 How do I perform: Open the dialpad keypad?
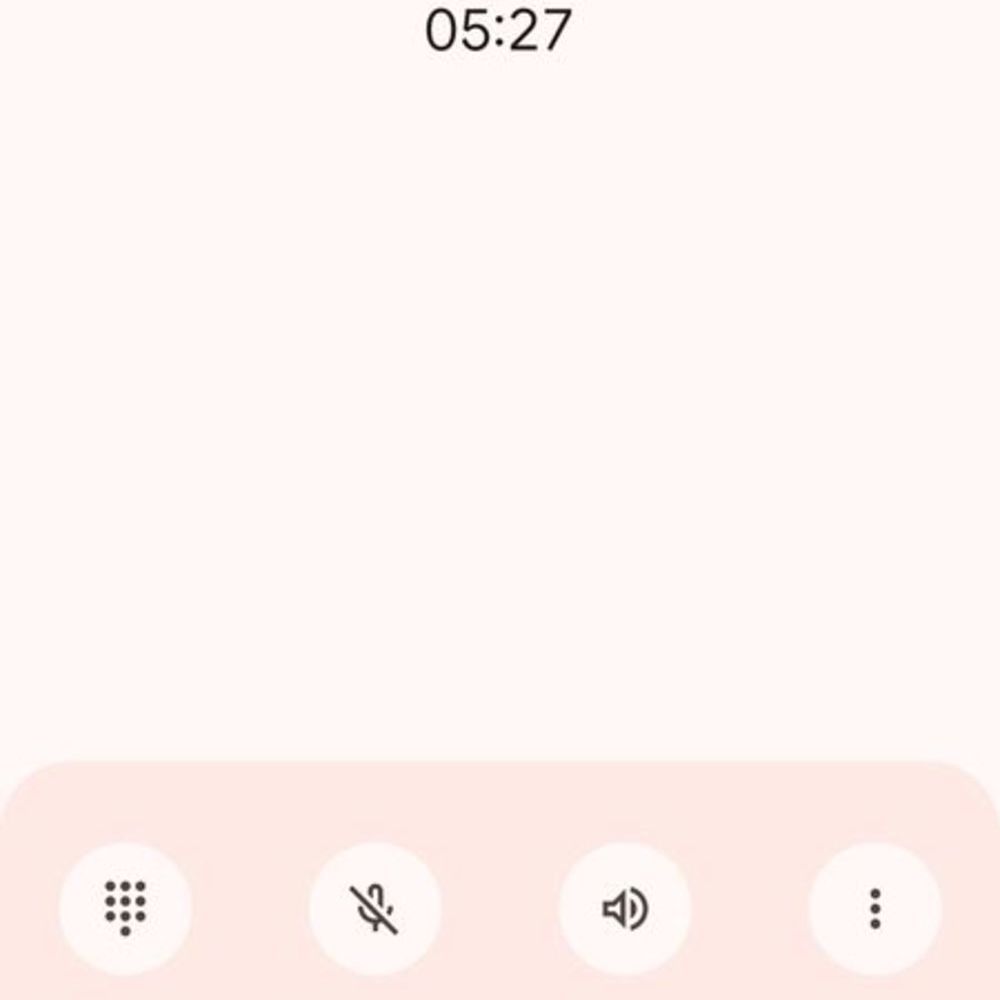click(125, 909)
